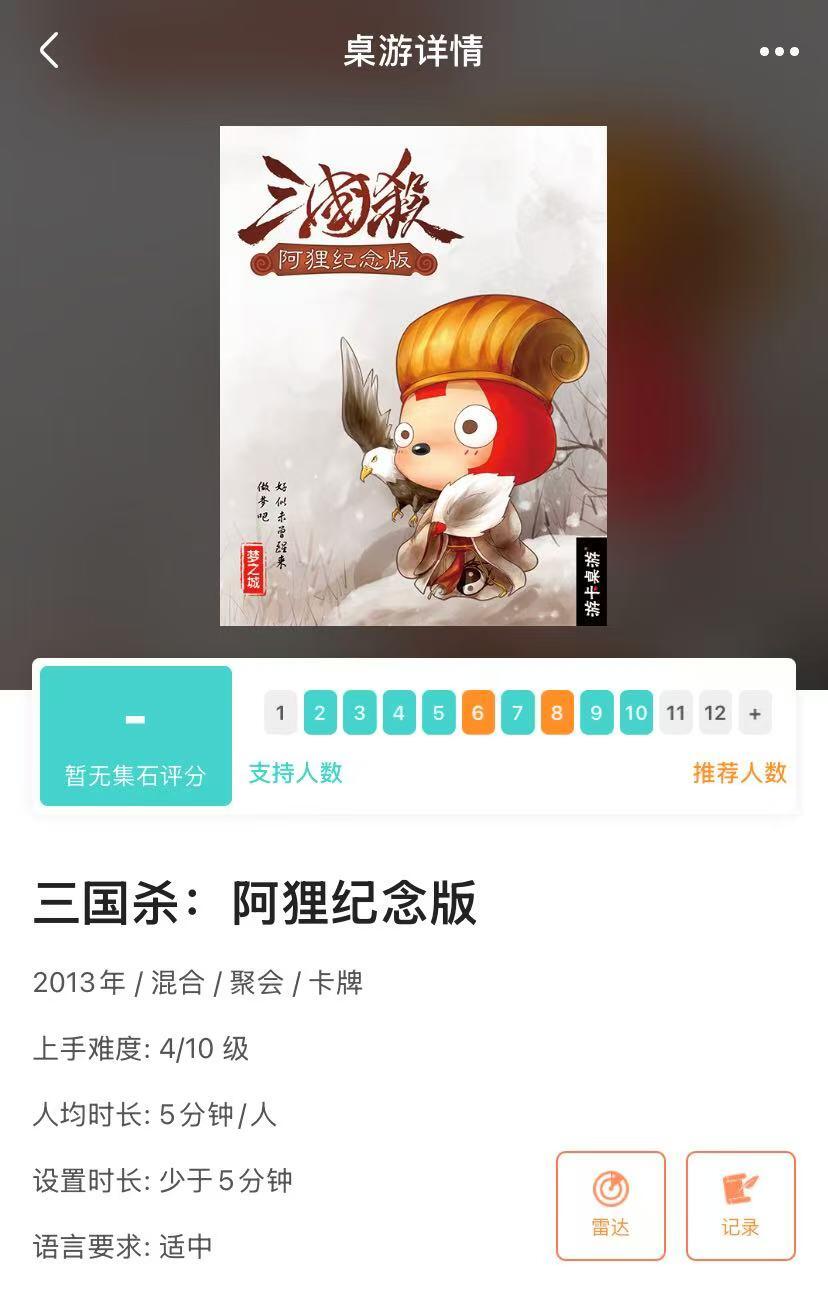This screenshot has height=1294, width=828.
Task: Open the 三国杀 阿狸纪念版 cover image
Action: coord(413,376)
